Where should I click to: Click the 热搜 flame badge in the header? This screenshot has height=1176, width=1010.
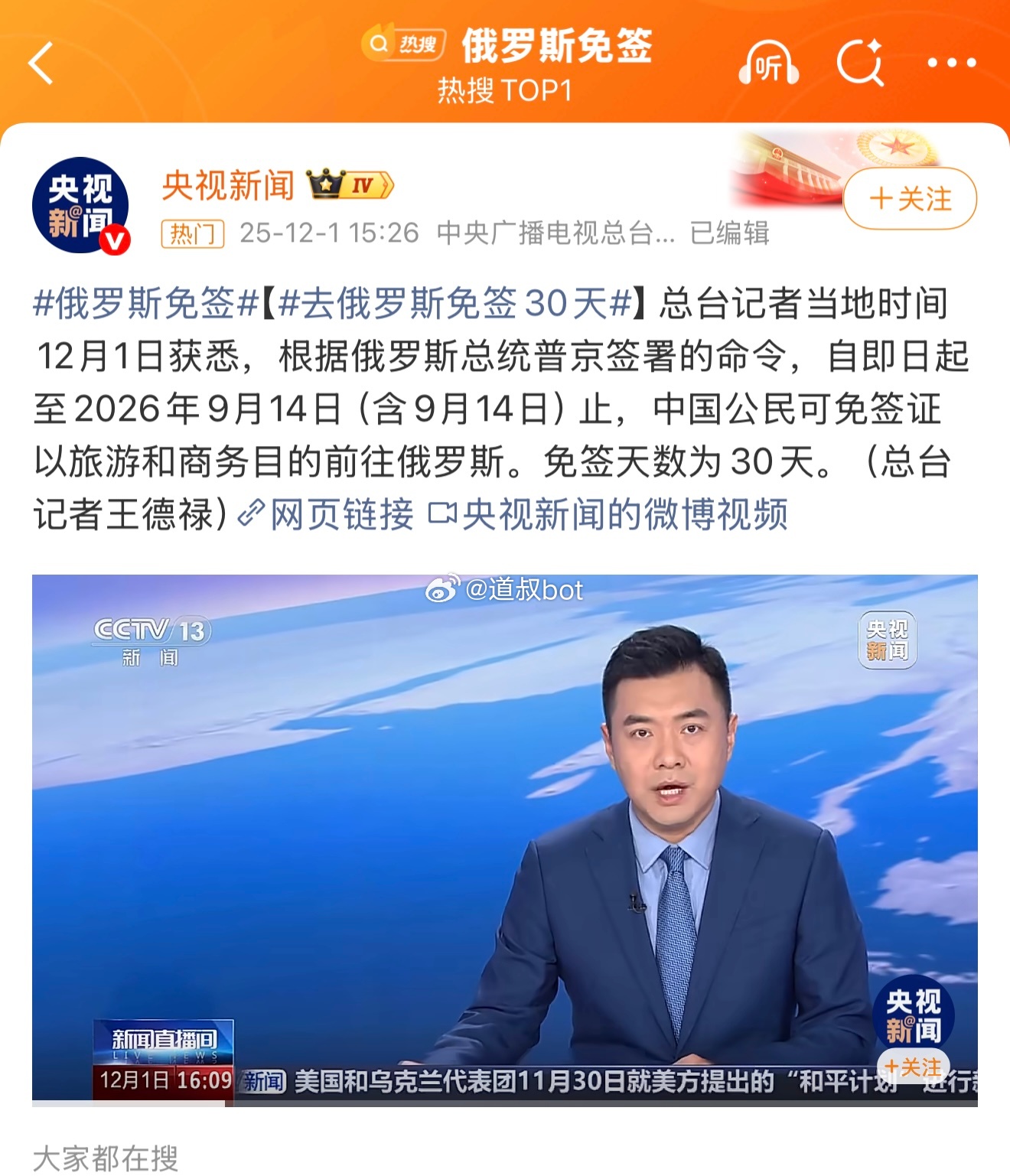coord(403,44)
